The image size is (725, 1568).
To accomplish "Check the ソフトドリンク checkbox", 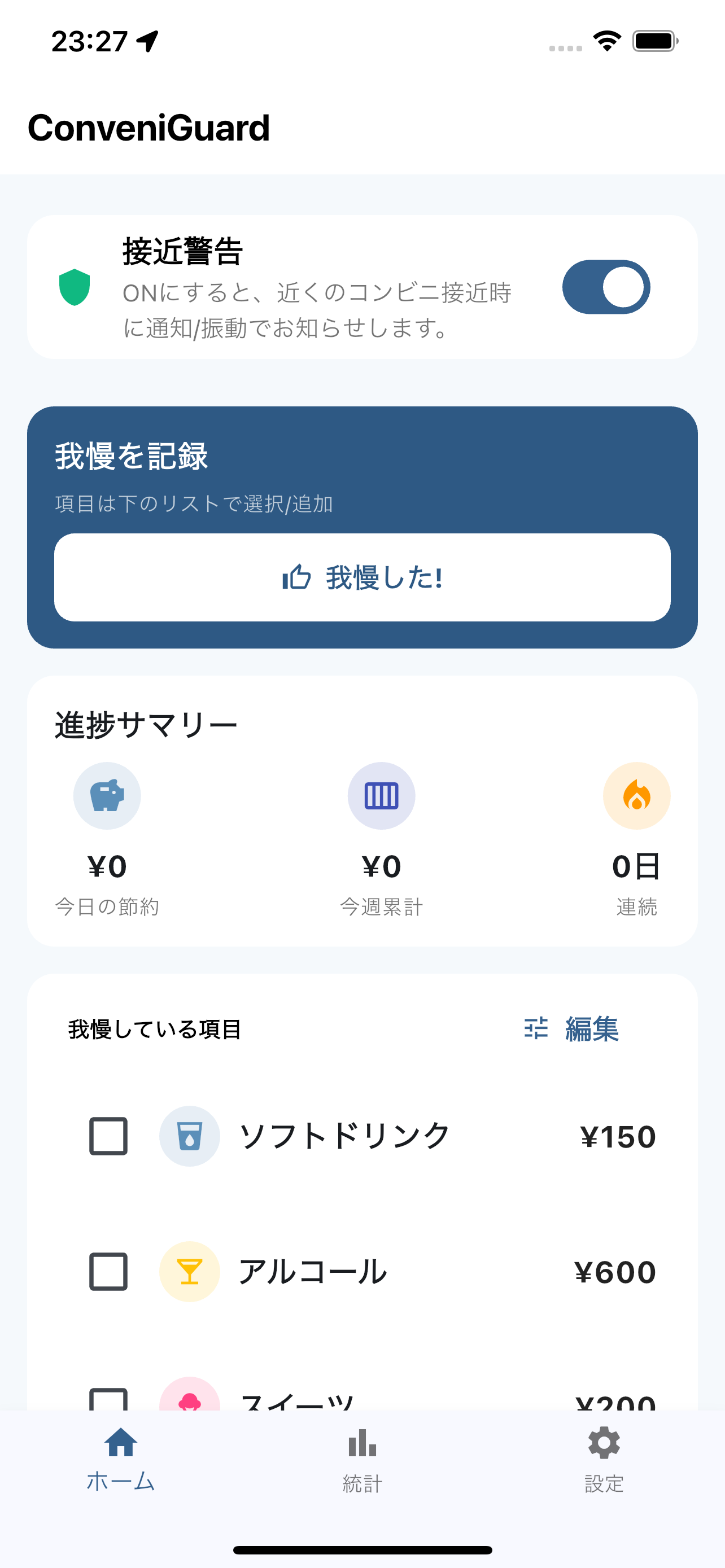I will coord(108,1136).
